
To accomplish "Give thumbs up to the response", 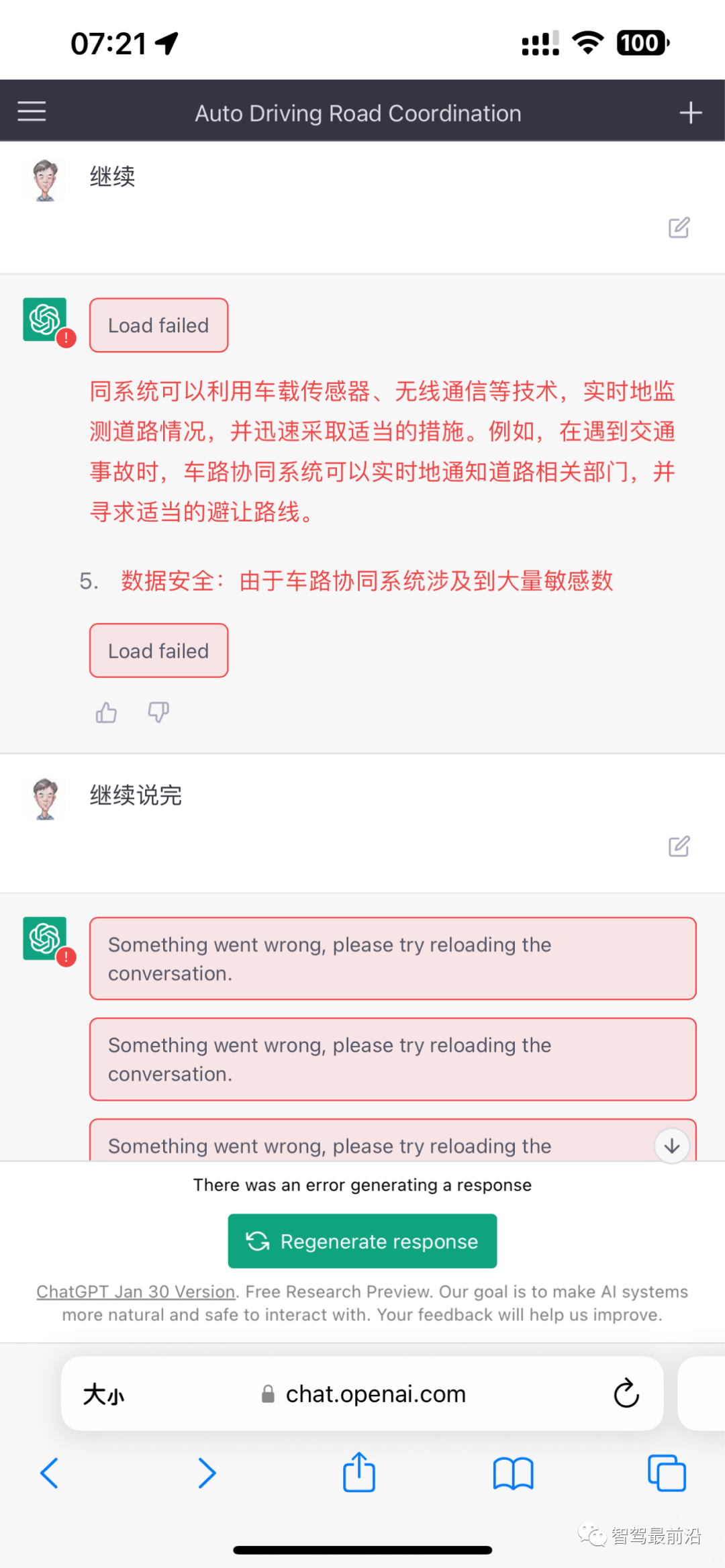I will [x=106, y=713].
